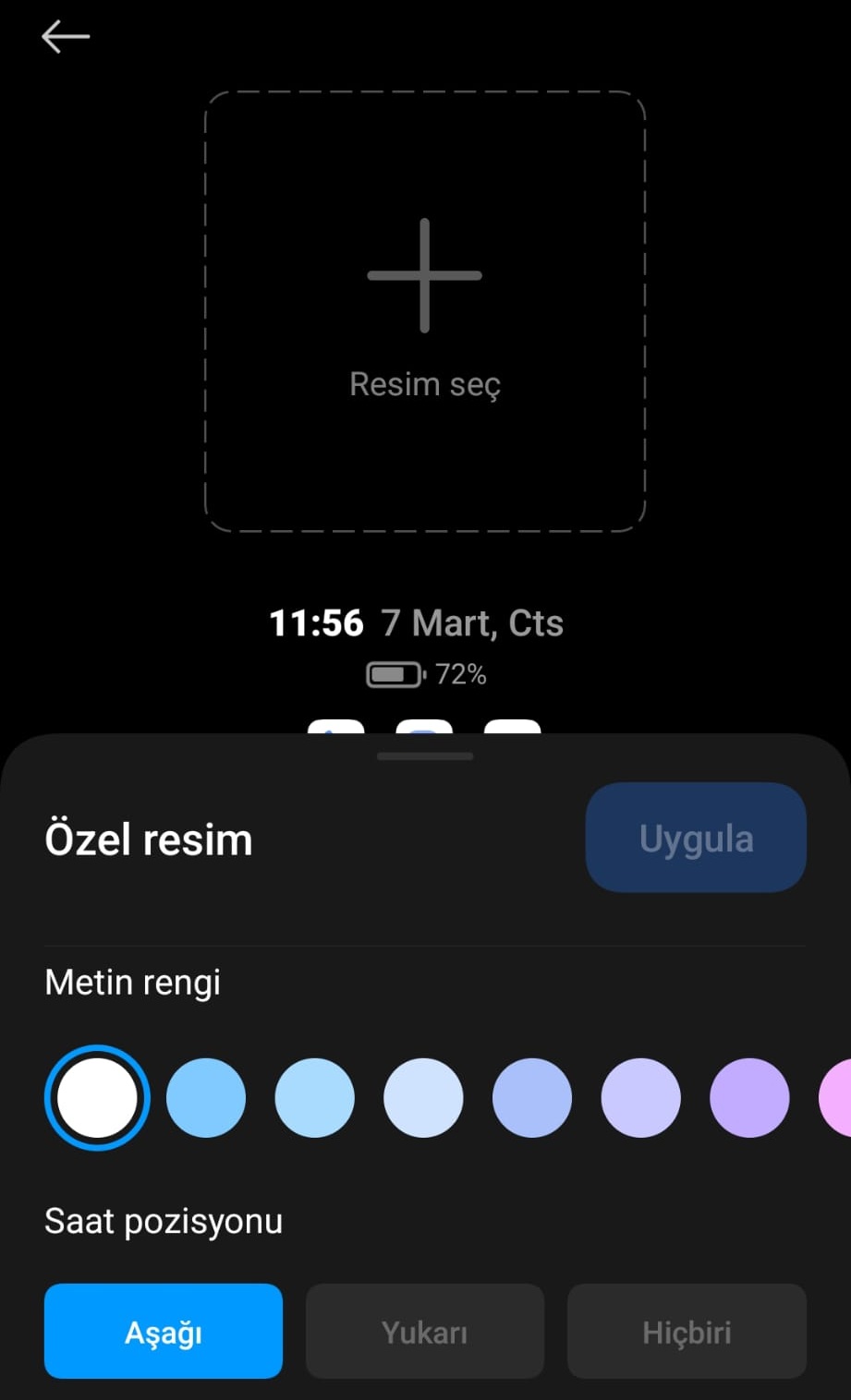Choose Hiçbiri to hide the clock

[686, 1331]
